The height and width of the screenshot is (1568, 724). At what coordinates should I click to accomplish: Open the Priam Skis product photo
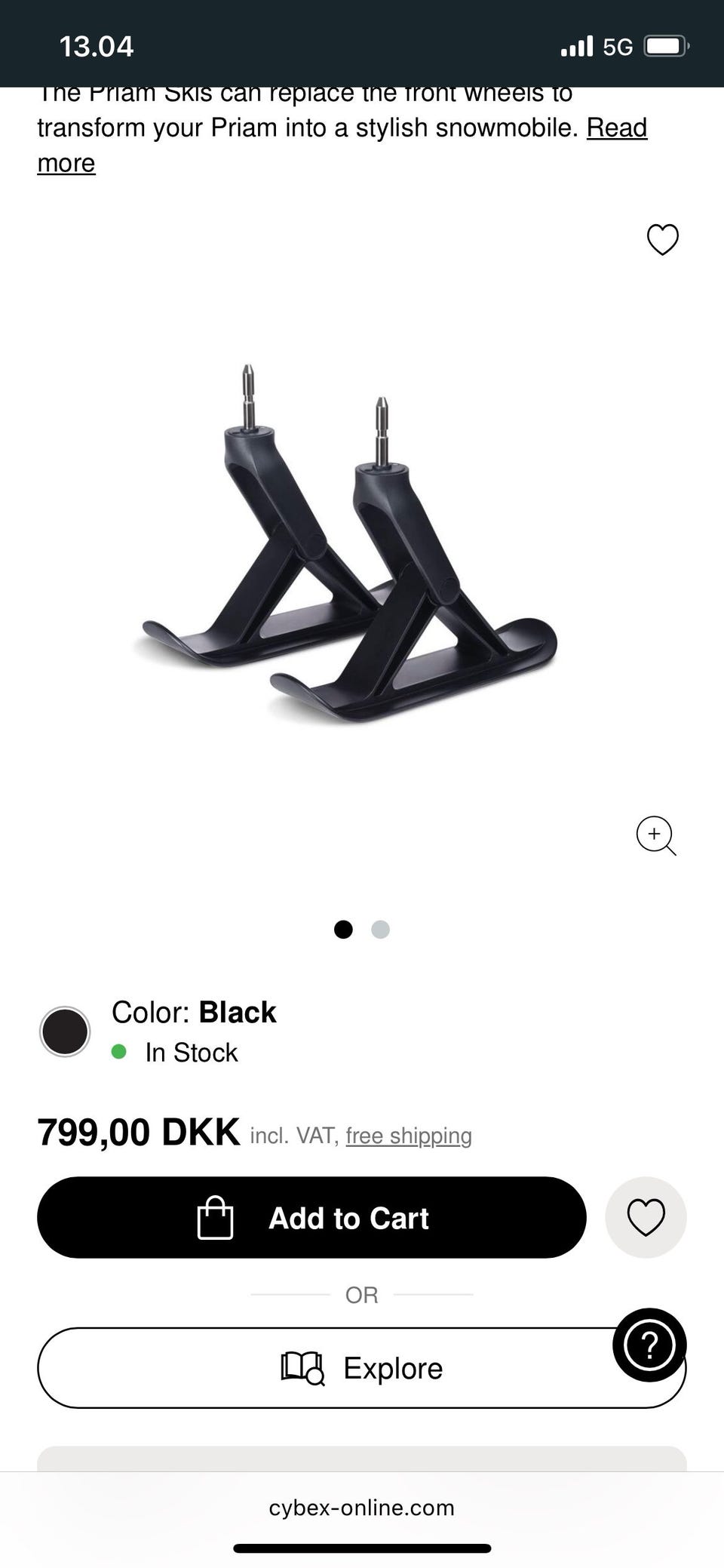[x=346, y=542]
